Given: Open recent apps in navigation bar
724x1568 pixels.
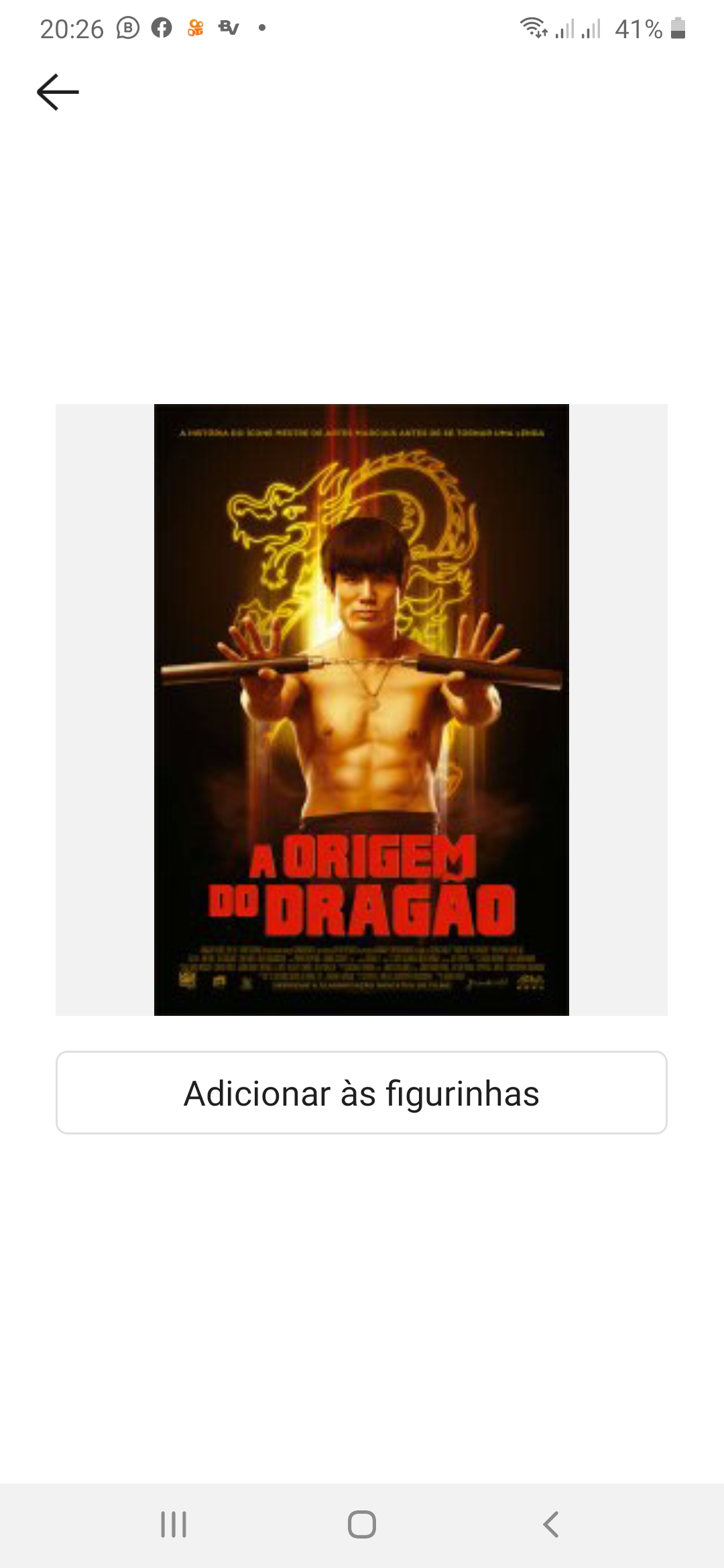Looking at the screenshot, I should pyautogui.click(x=174, y=1524).
